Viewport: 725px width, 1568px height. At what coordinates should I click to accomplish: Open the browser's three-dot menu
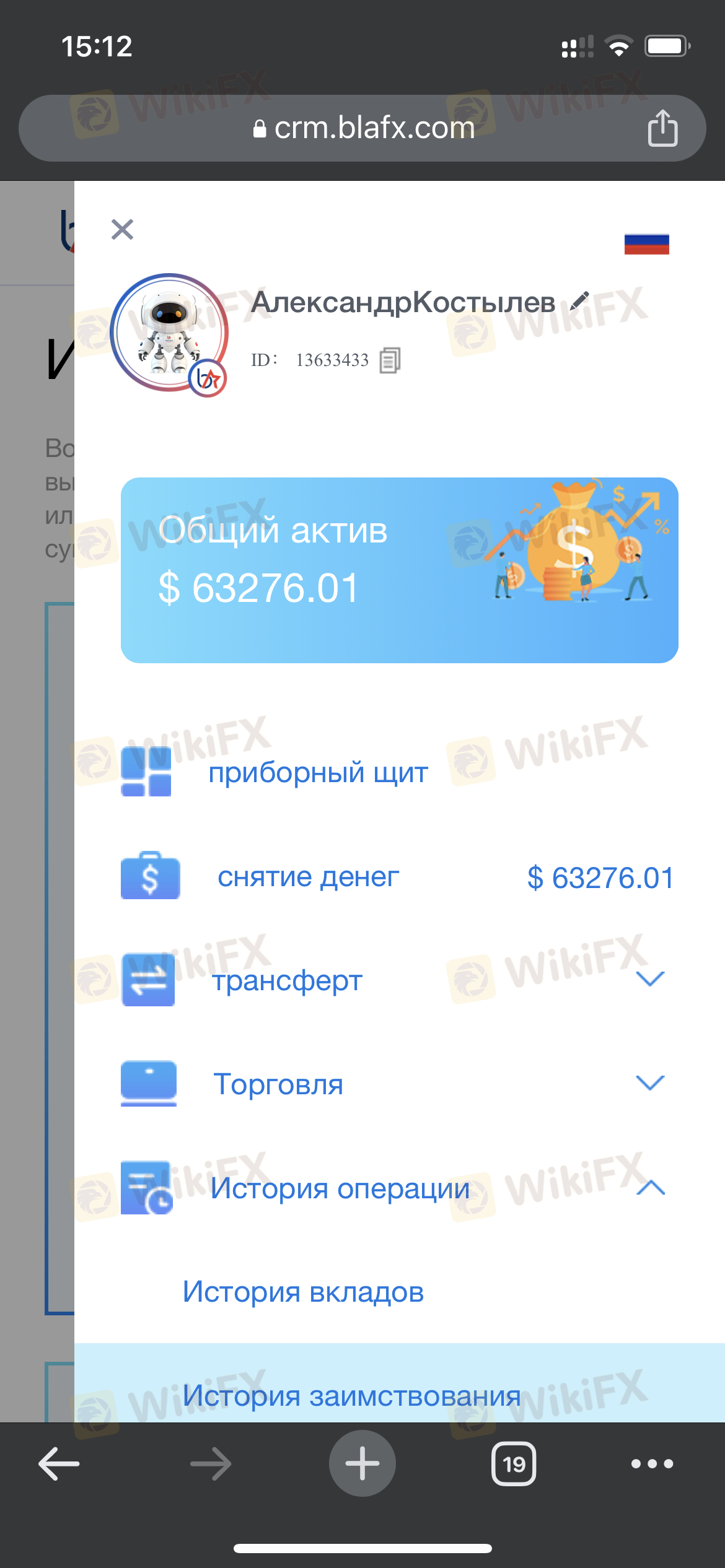[652, 1463]
